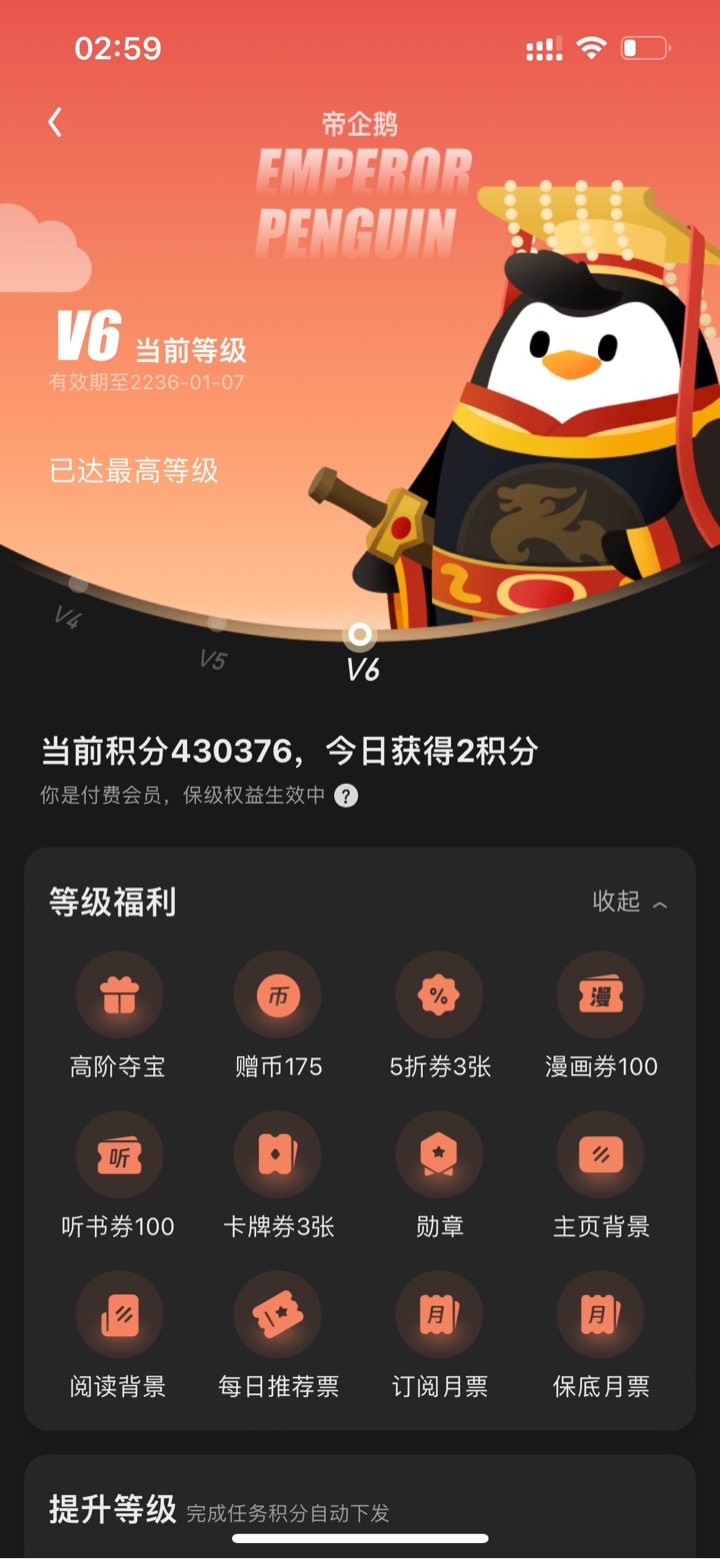This screenshot has width=720, height=1559.
Task: Open the 5折券3张 benefit
Action: pos(440,996)
